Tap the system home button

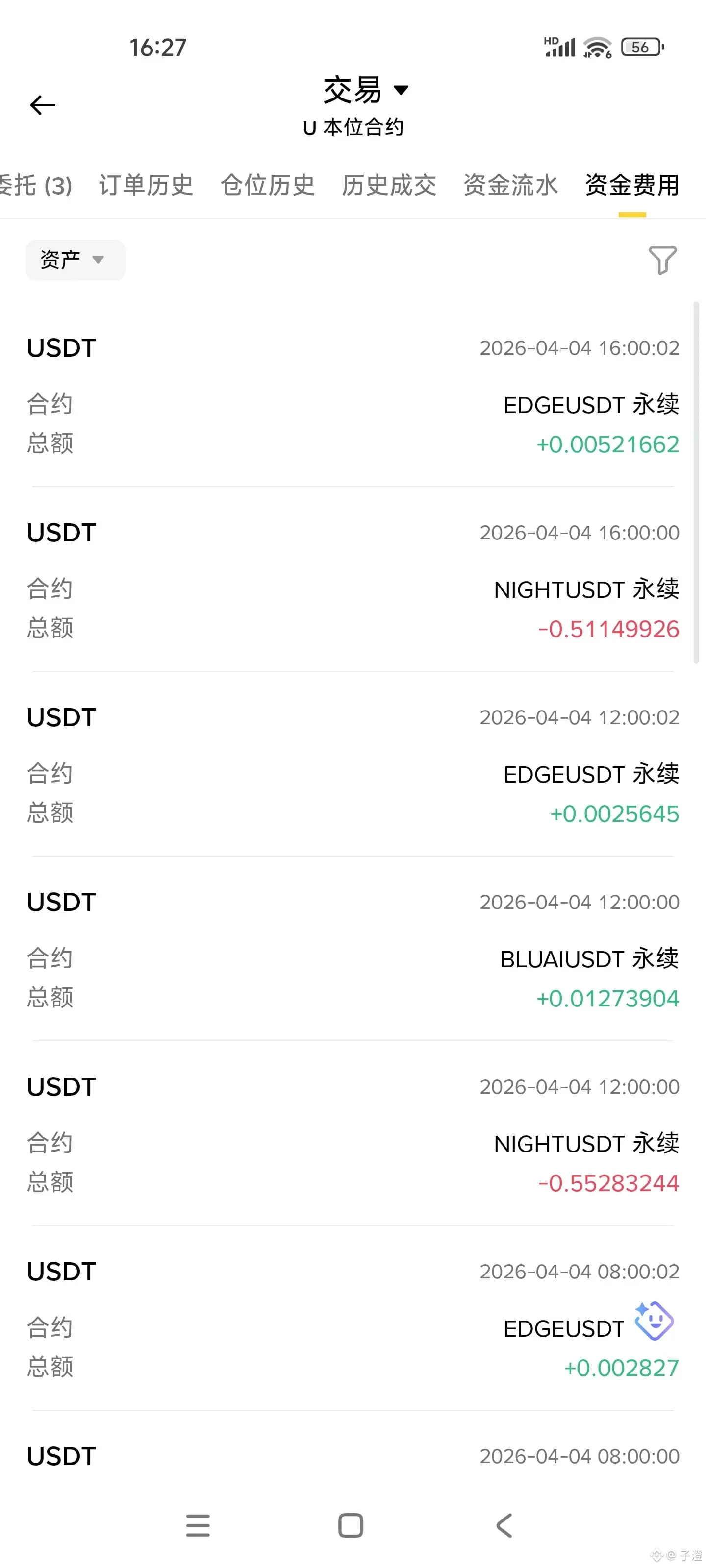351,1525
